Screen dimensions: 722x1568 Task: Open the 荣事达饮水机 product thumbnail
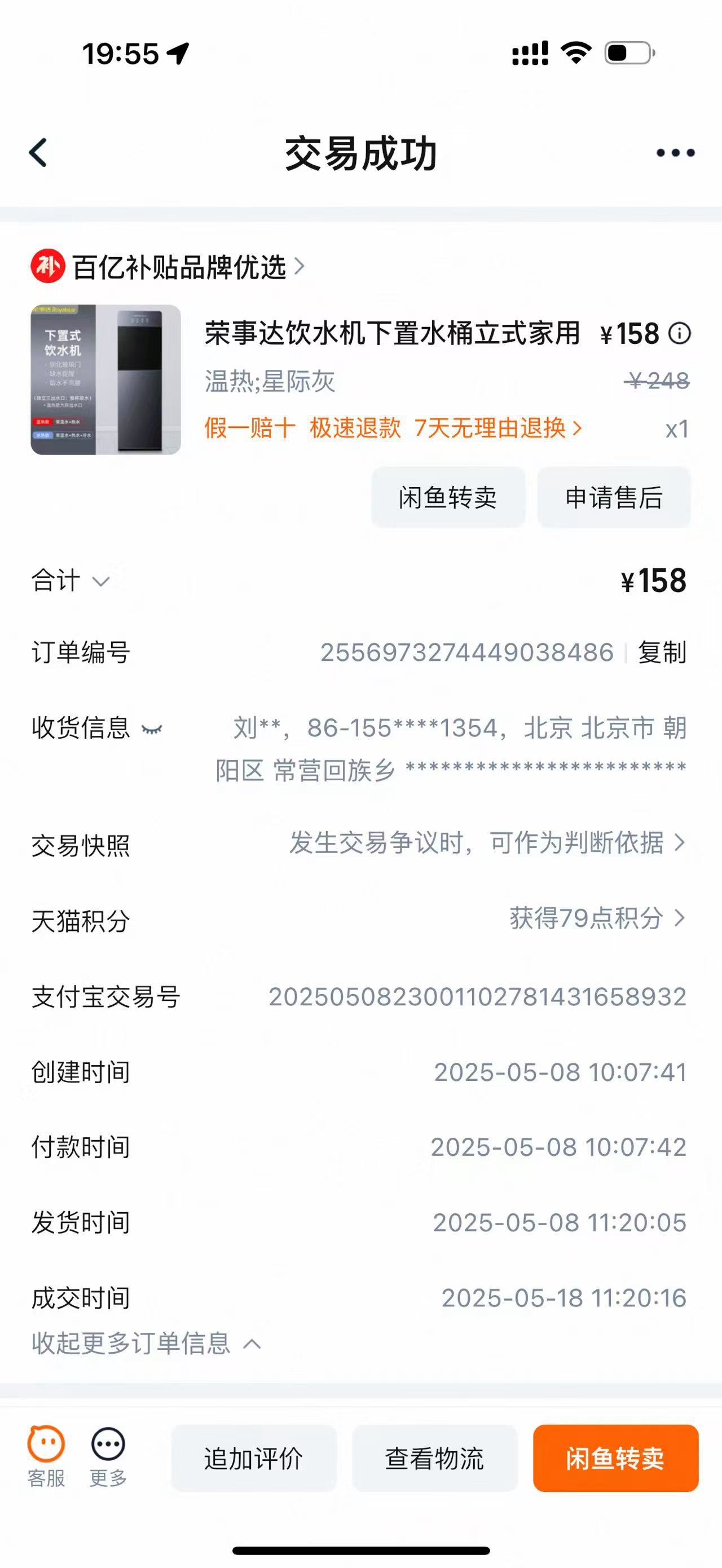[x=106, y=379]
